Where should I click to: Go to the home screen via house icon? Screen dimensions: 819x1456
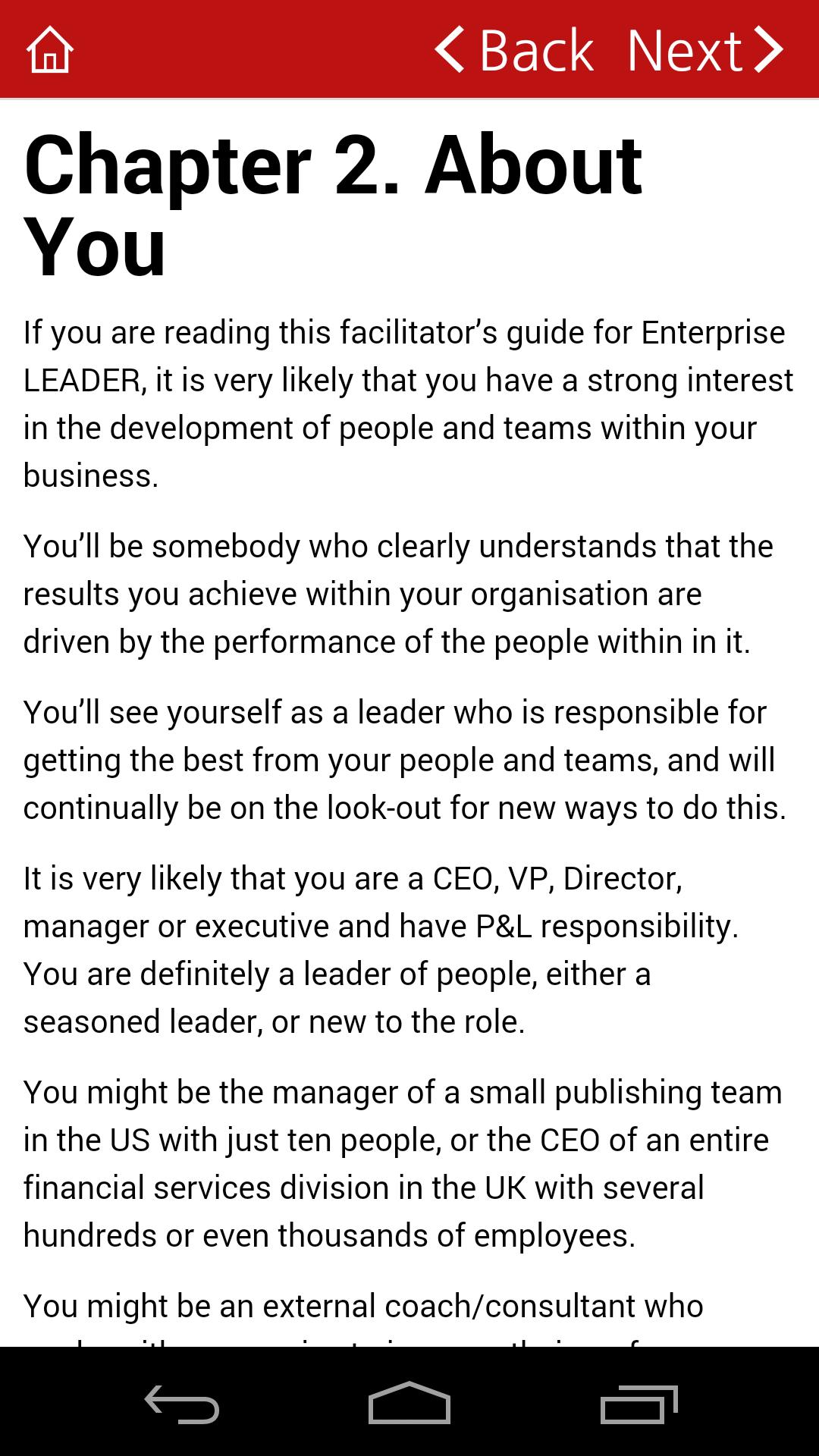(x=50, y=50)
